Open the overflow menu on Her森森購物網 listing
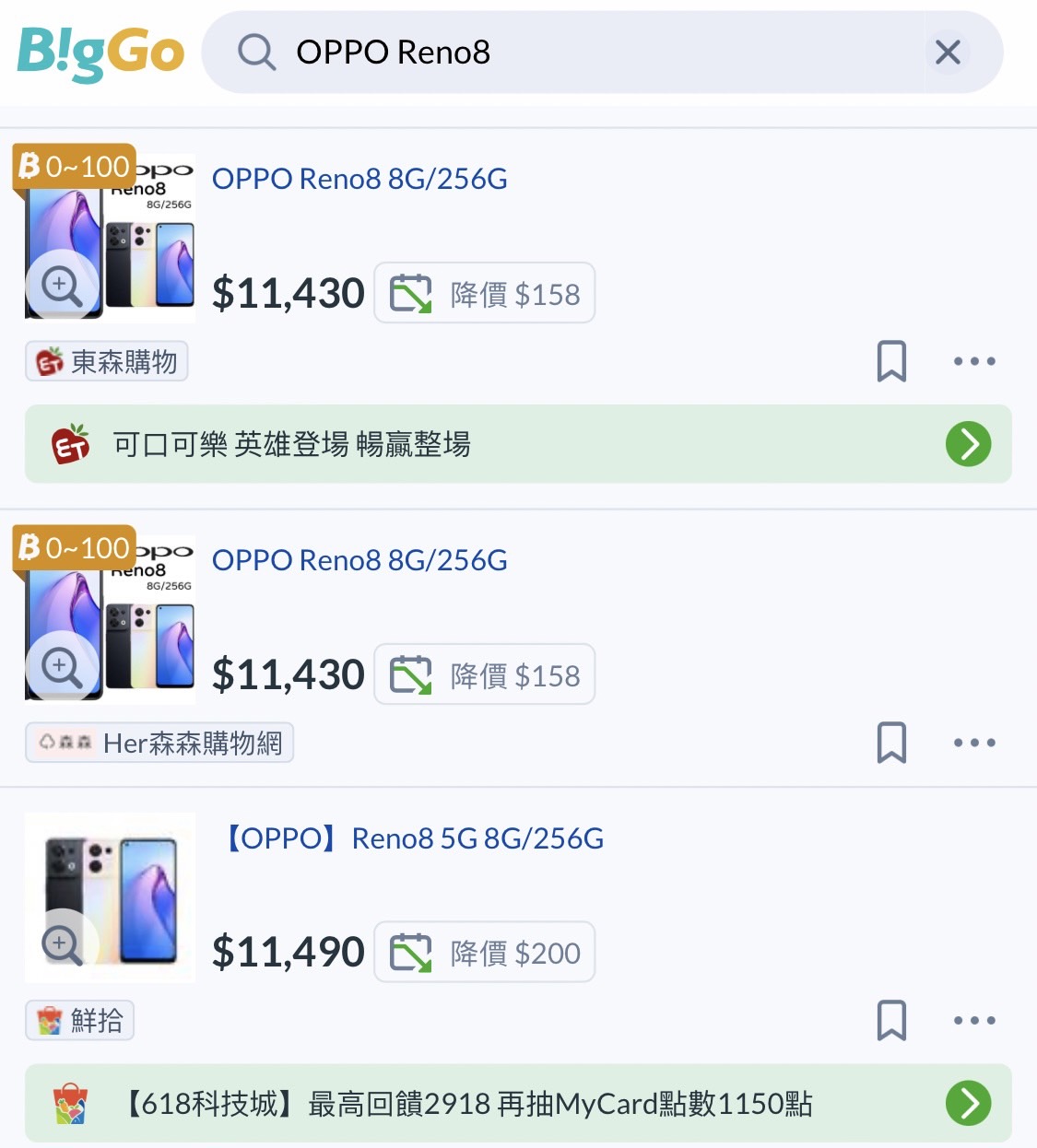 (x=974, y=743)
